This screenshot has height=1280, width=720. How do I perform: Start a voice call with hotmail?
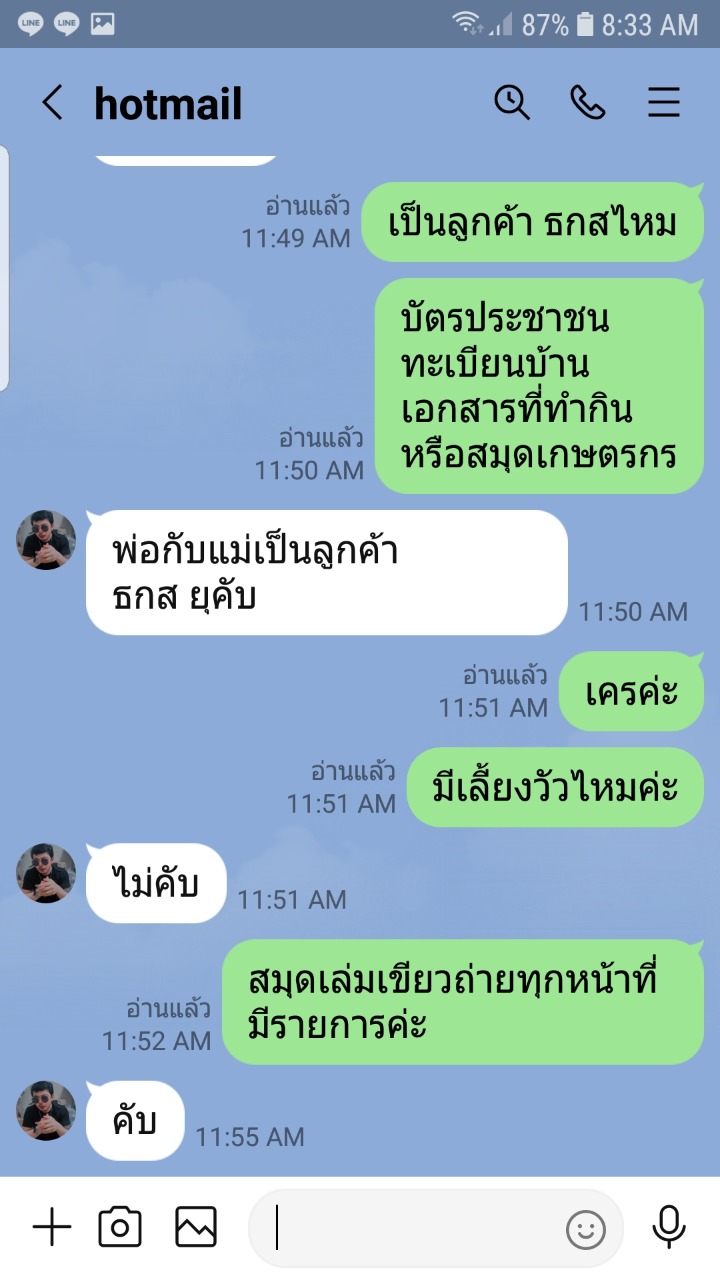[588, 103]
